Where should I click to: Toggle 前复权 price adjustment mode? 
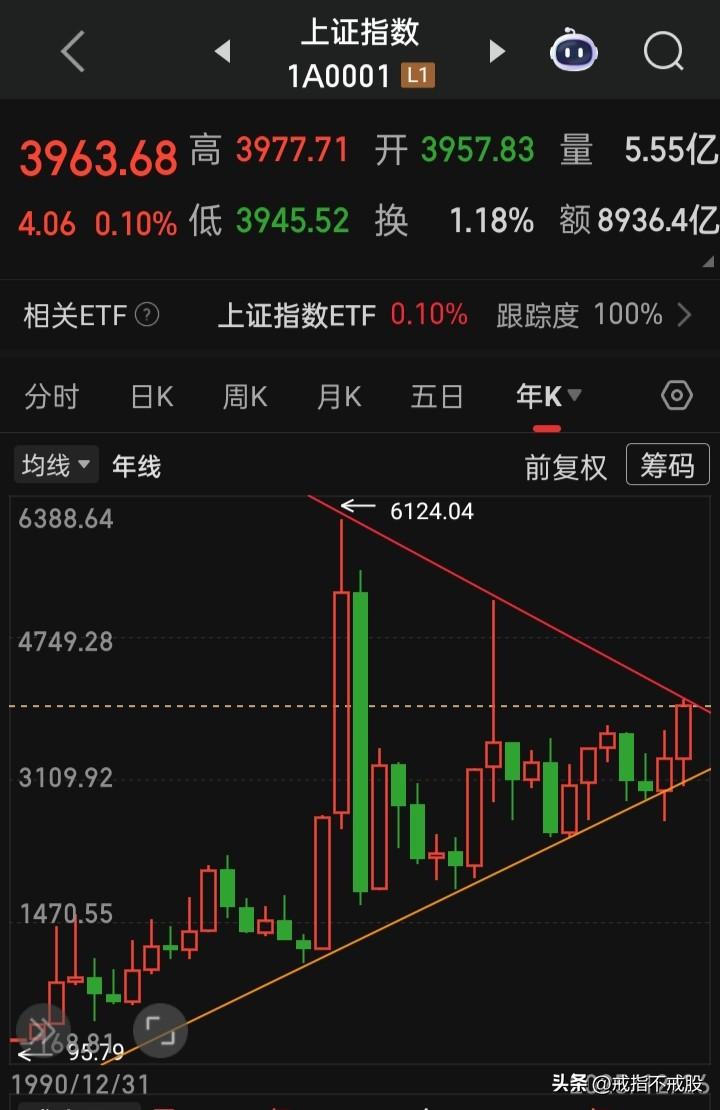[x=565, y=465]
